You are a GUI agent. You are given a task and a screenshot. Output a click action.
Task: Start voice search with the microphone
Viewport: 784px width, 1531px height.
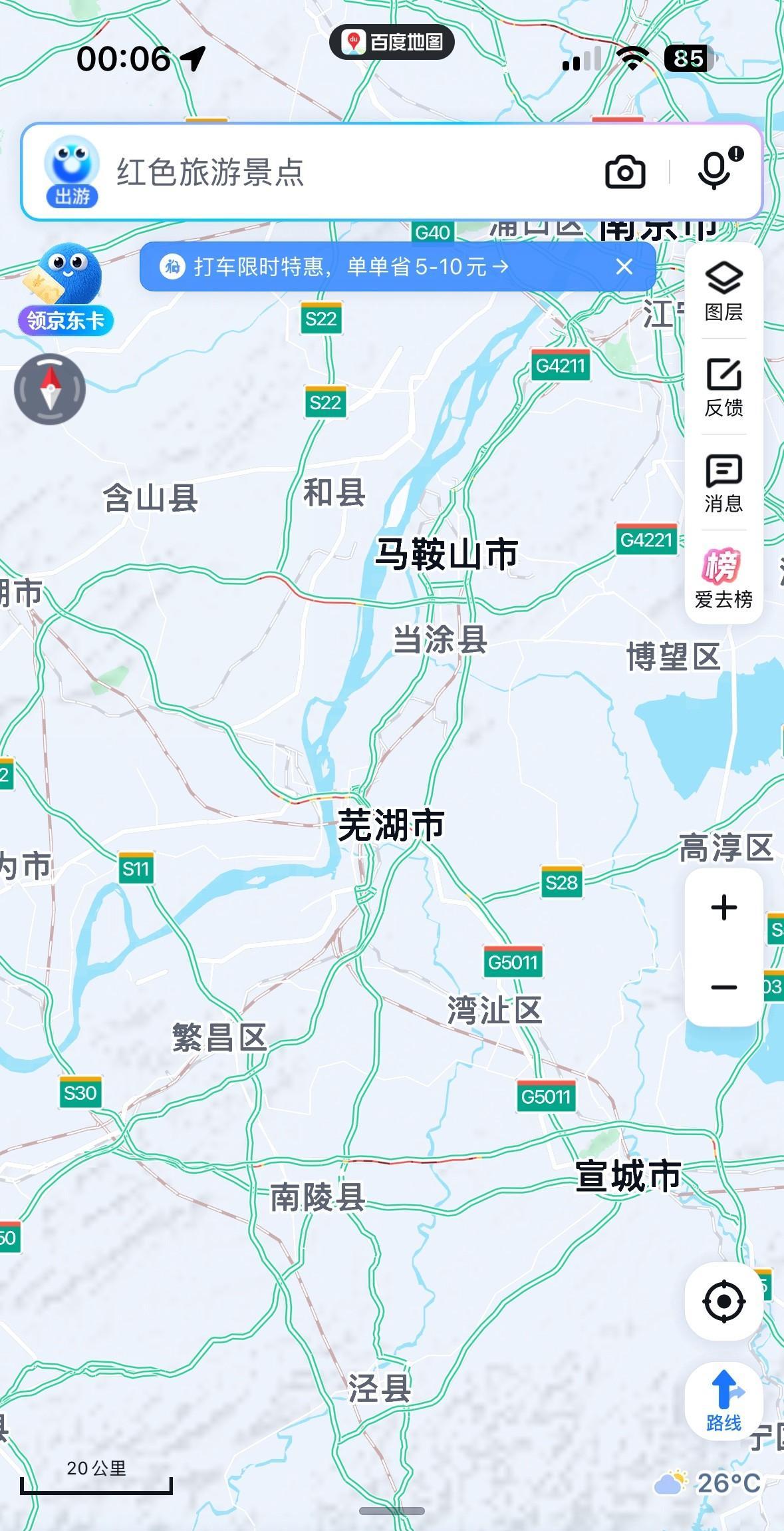coord(716,170)
